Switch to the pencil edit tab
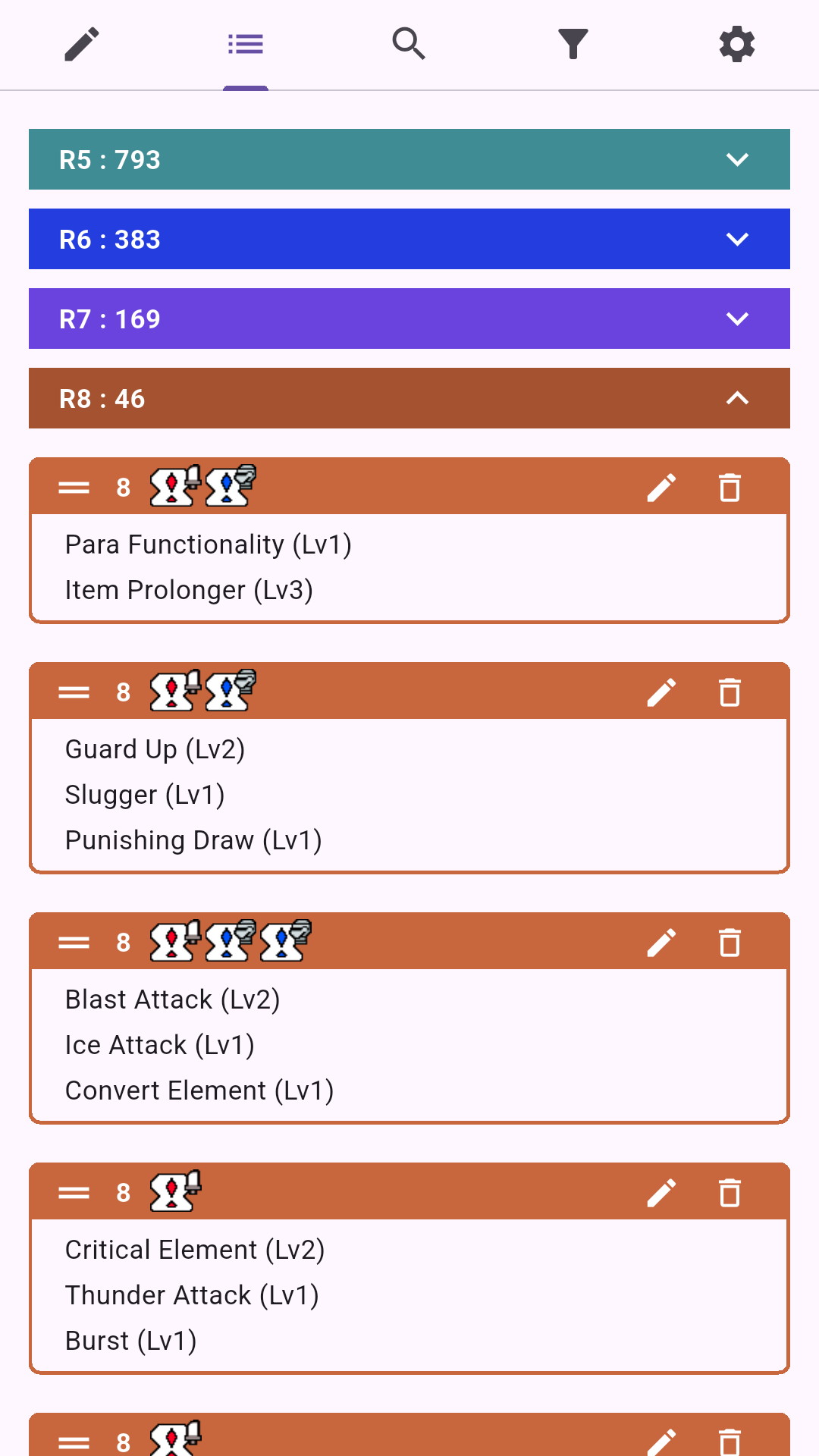The width and height of the screenshot is (819, 1456). pos(82,44)
